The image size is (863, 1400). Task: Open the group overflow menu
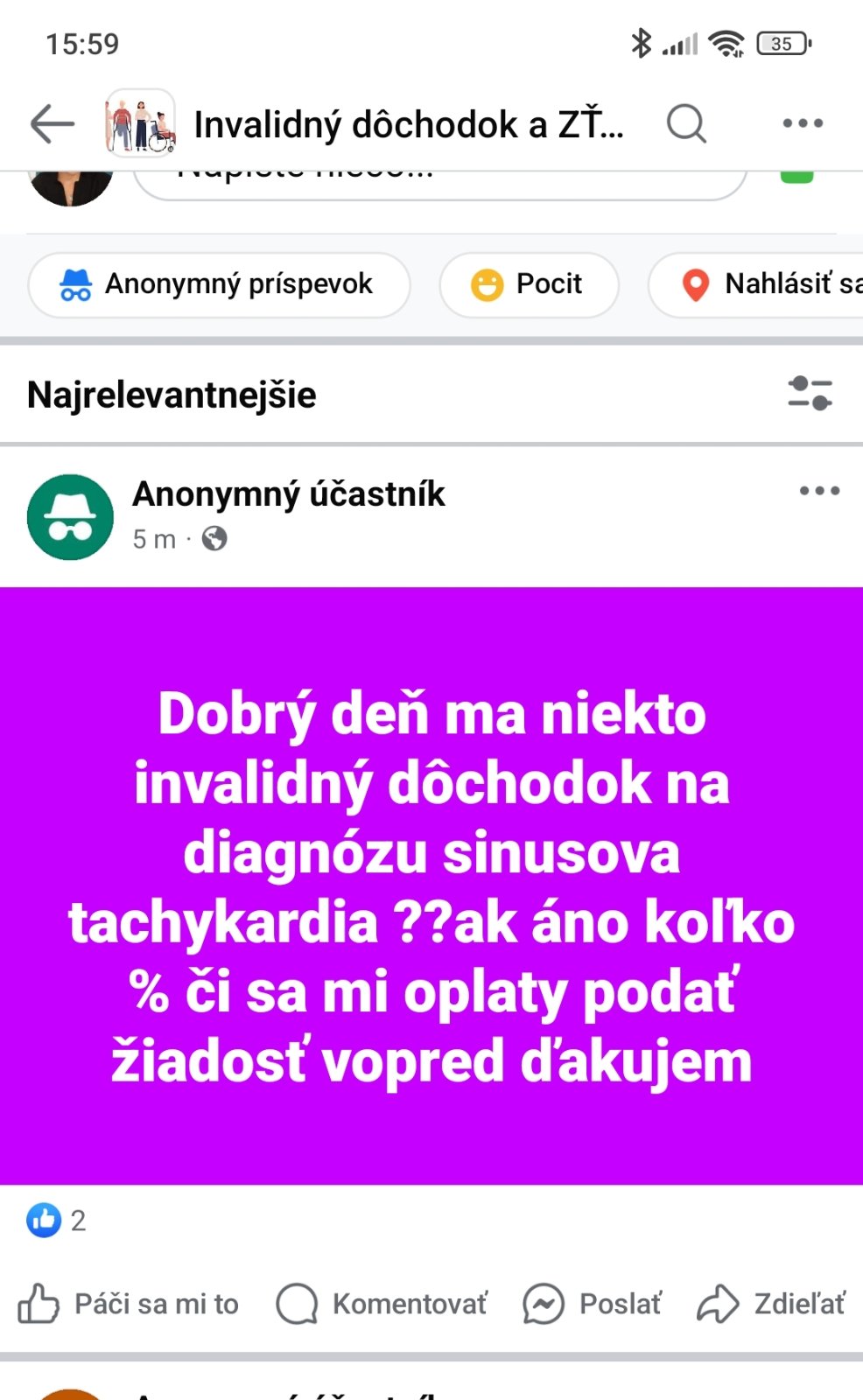[802, 123]
